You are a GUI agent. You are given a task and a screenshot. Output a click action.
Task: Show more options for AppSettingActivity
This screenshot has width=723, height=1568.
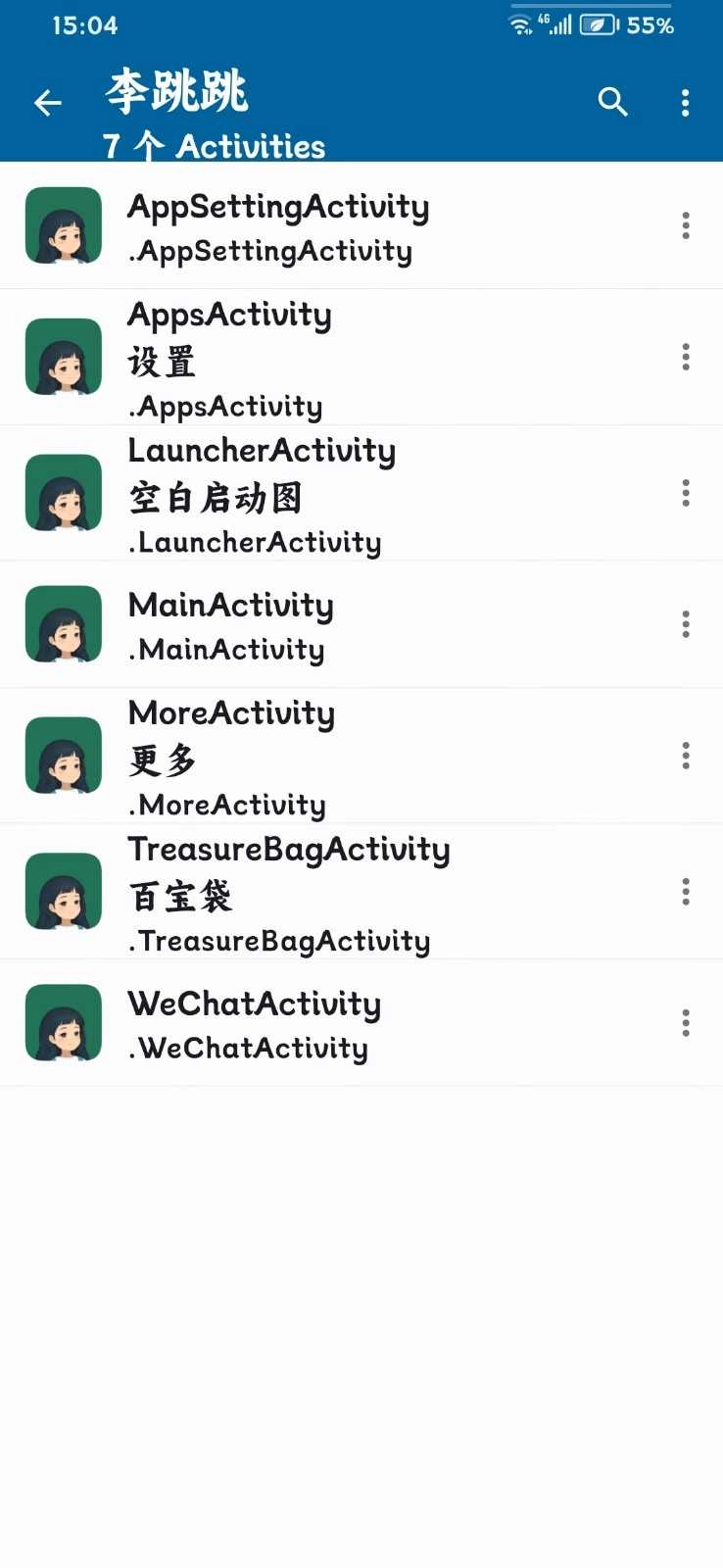click(x=686, y=226)
